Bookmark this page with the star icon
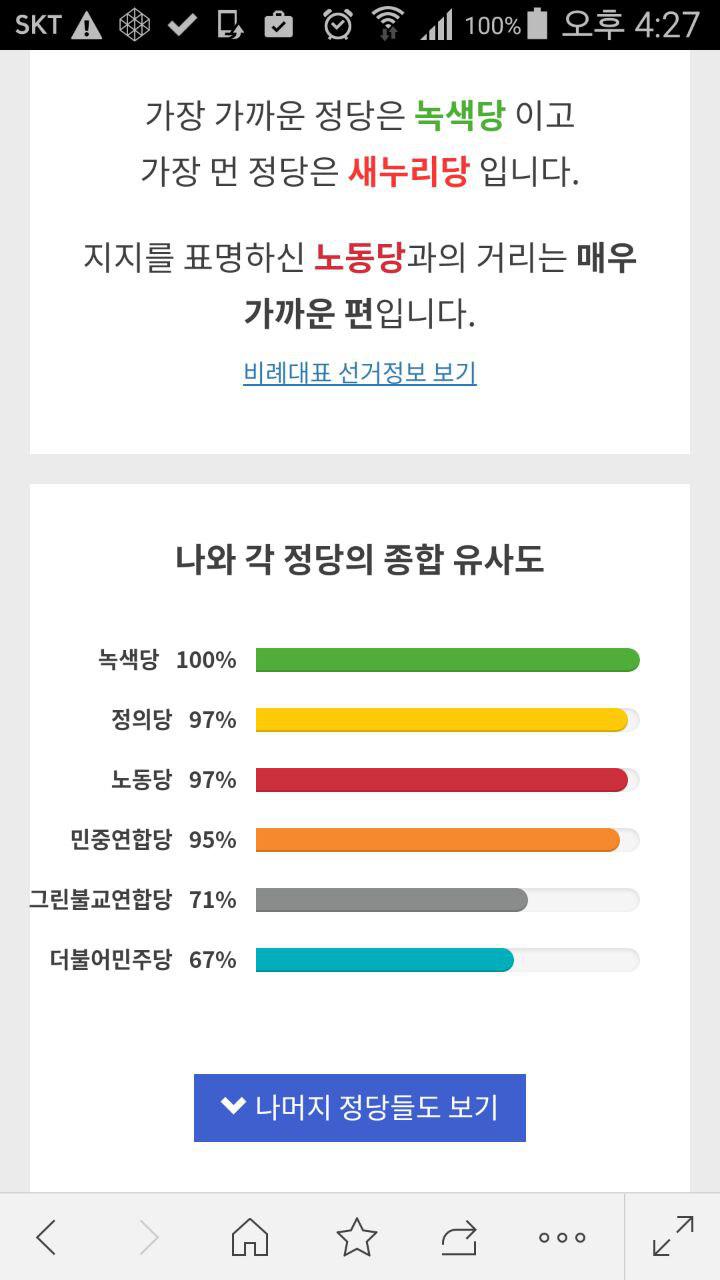 [356, 1237]
